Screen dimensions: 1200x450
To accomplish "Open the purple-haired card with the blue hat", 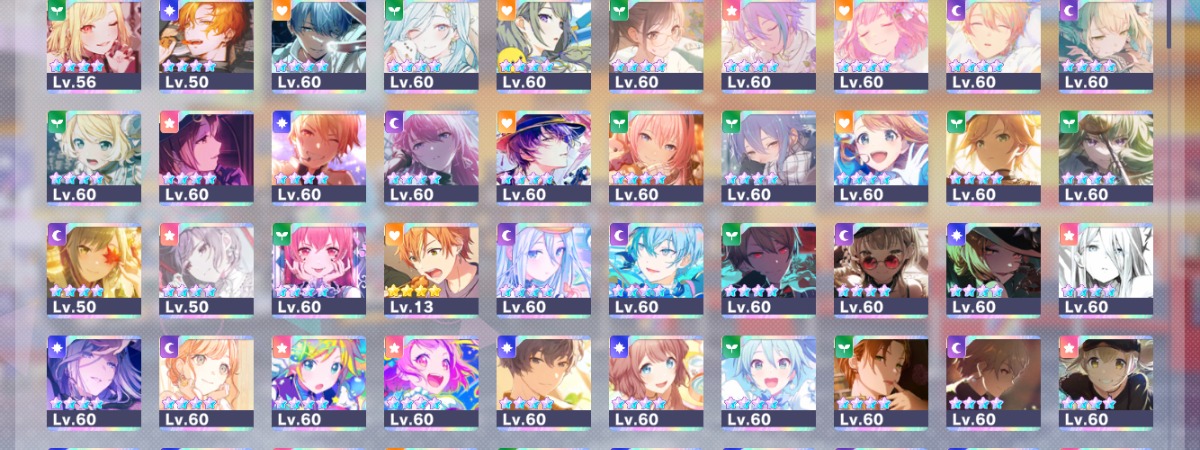I will click(x=544, y=155).
